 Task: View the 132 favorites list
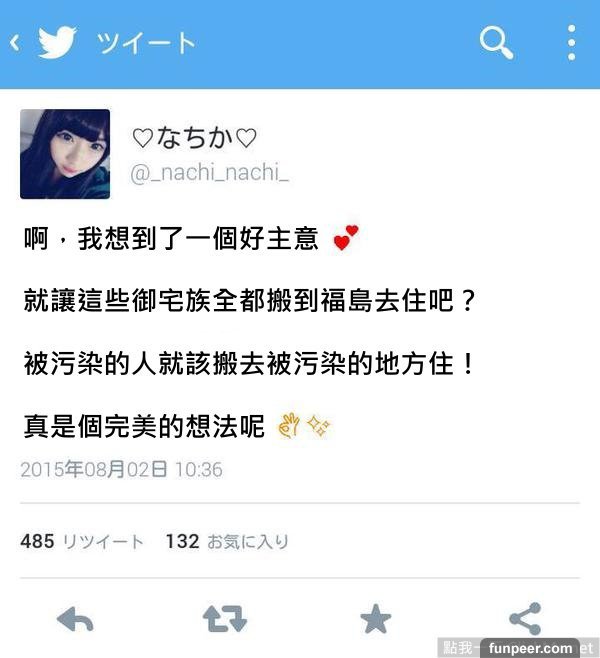pyautogui.click(x=227, y=541)
